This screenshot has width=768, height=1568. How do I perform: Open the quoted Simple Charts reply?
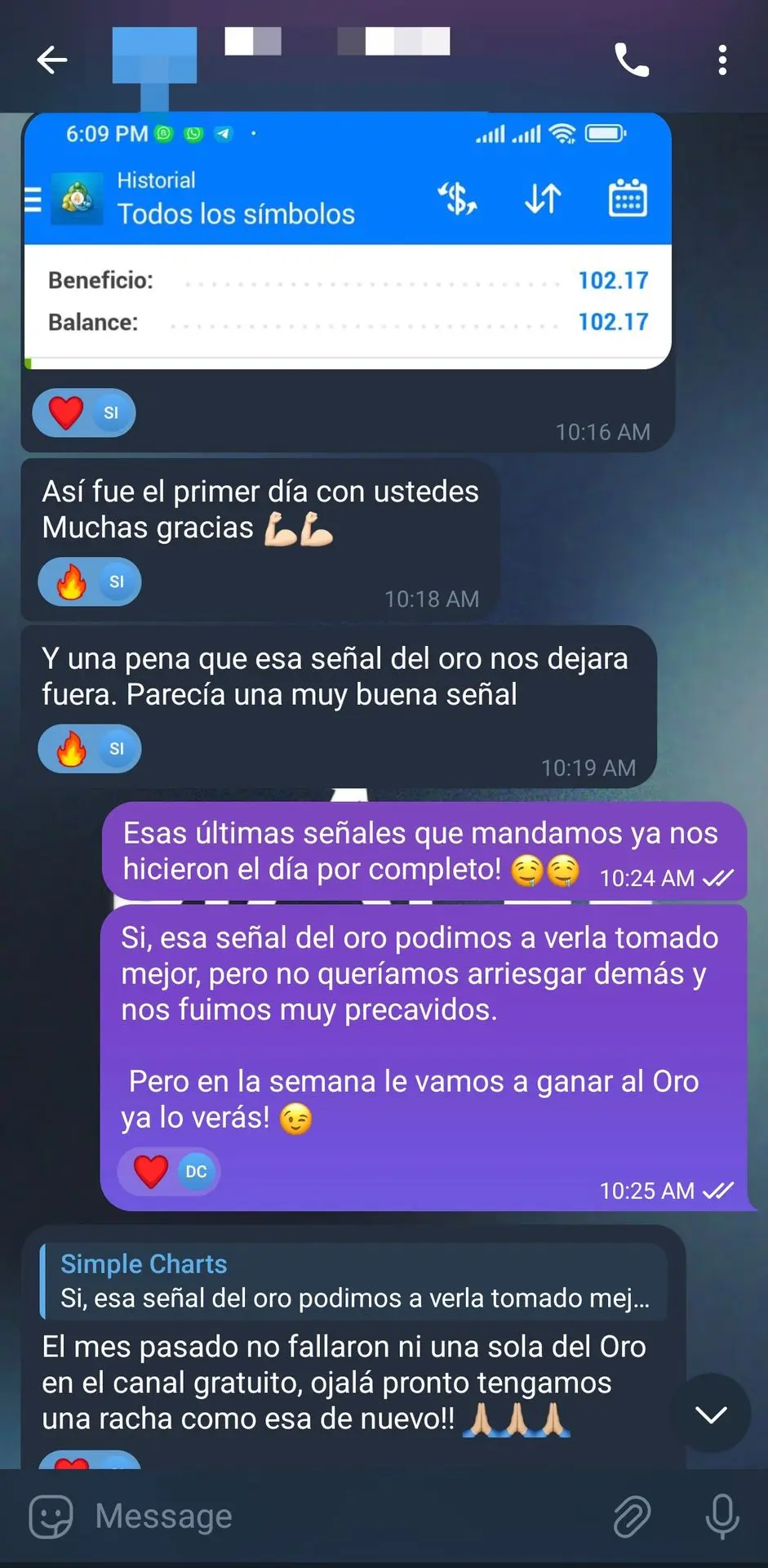click(354, 1281)
